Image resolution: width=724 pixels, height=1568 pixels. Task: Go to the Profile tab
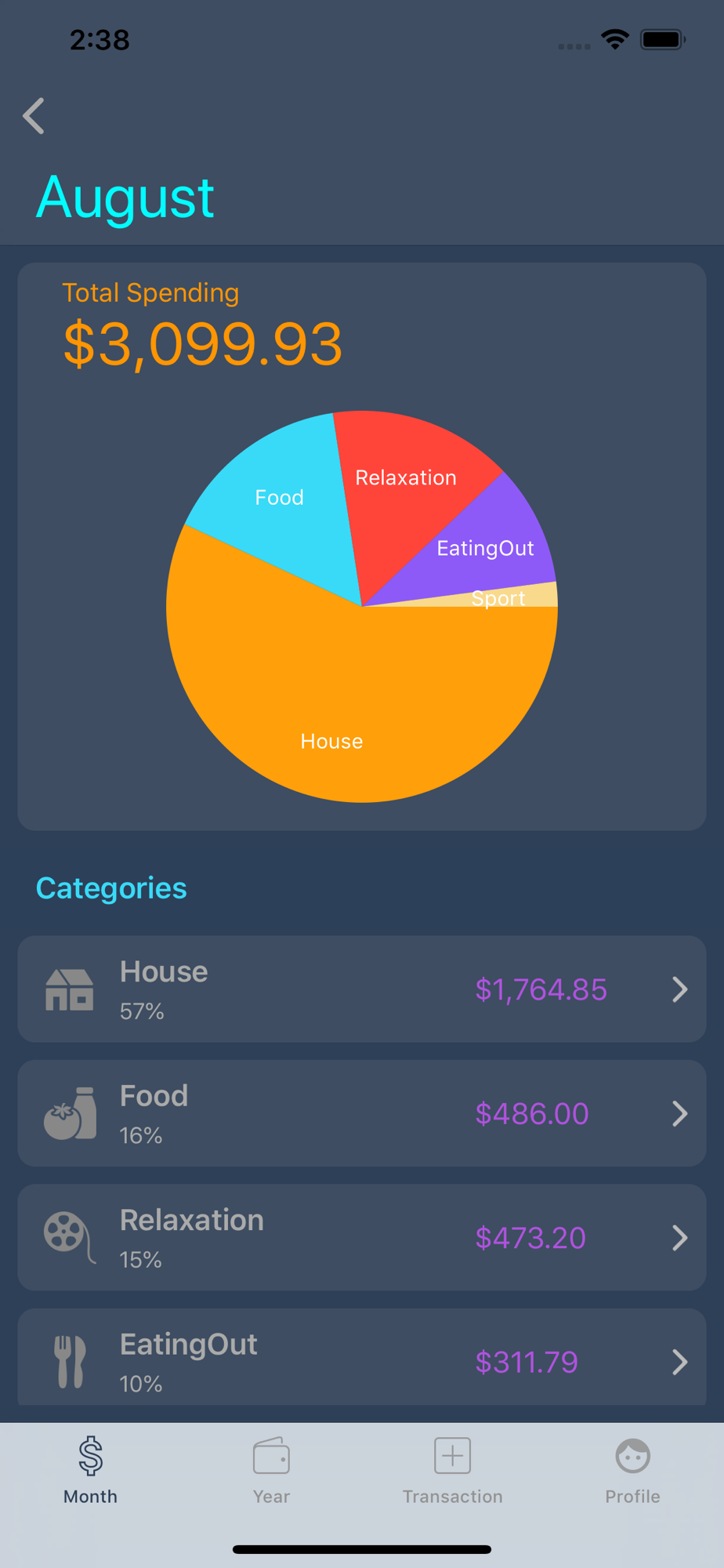(x=632, y=1471)
